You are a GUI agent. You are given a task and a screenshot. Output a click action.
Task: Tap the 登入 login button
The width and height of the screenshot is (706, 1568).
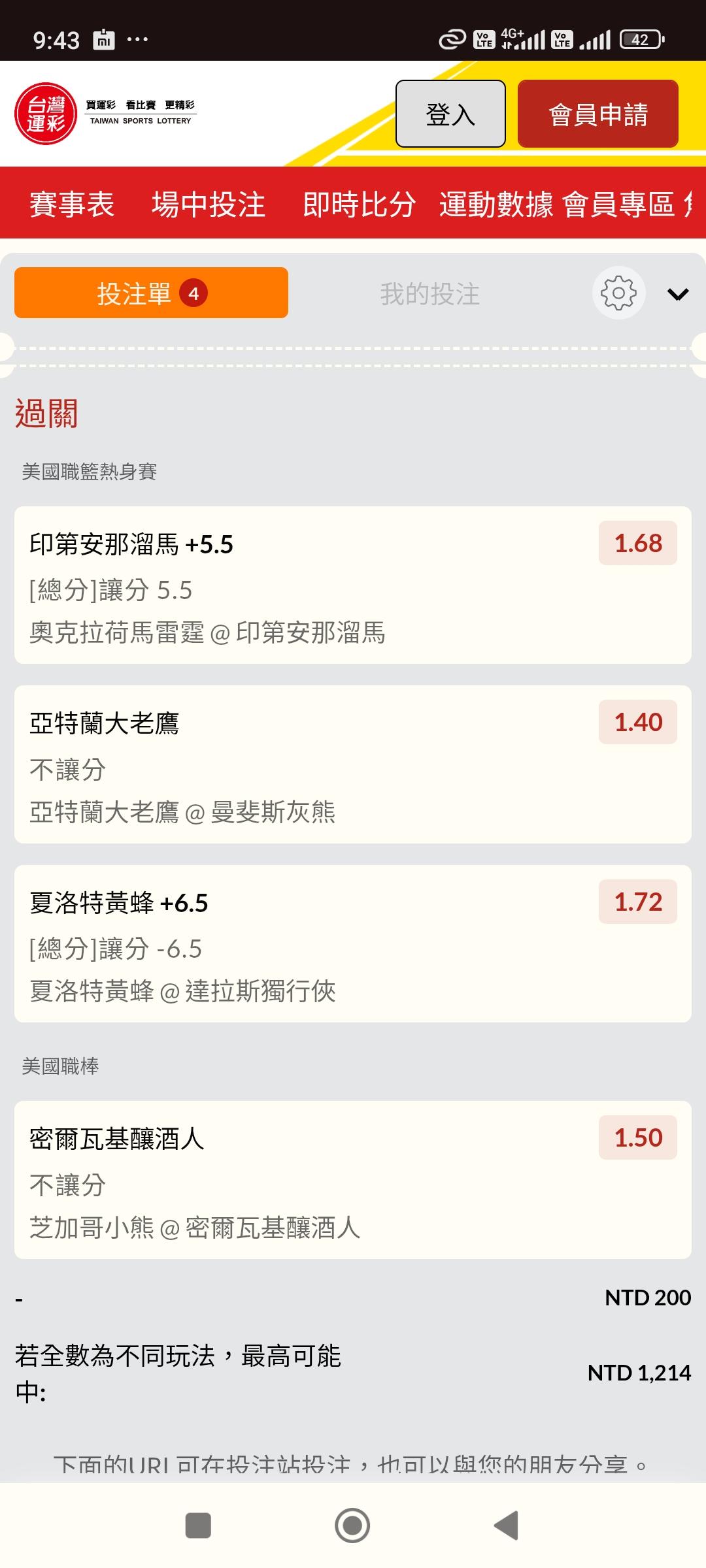[450, 114]
